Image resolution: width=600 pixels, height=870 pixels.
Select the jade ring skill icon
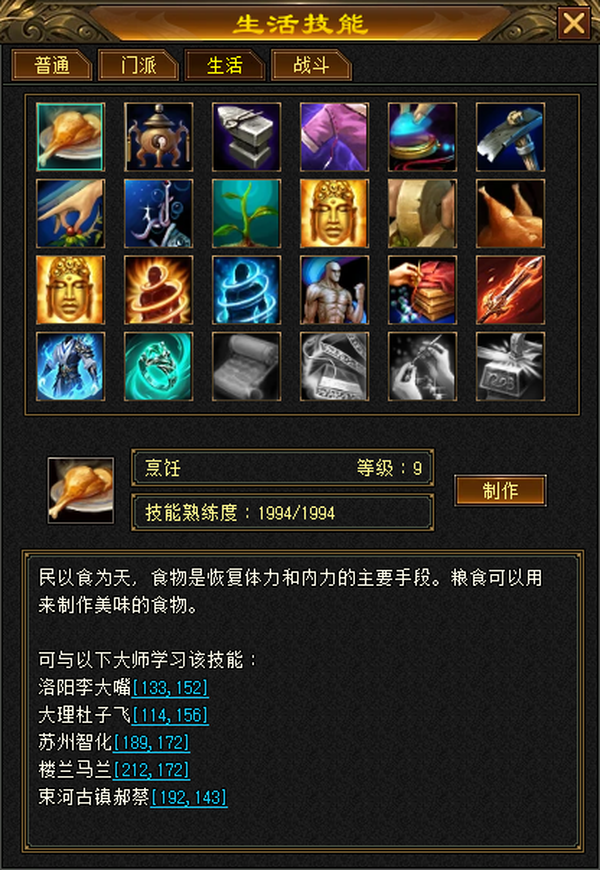click(x=158, y=366)
